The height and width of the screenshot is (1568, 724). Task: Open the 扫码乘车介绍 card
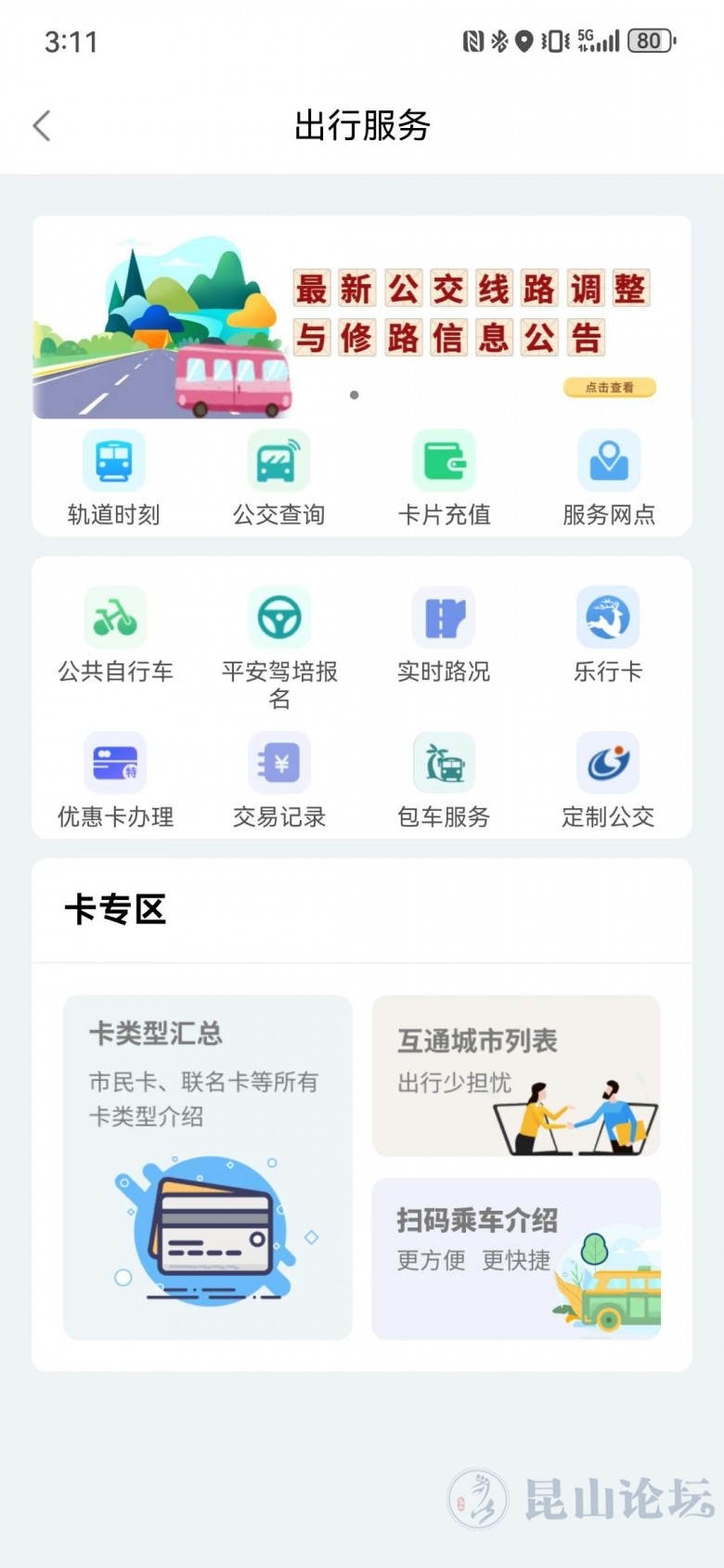tap(516, 1259)
